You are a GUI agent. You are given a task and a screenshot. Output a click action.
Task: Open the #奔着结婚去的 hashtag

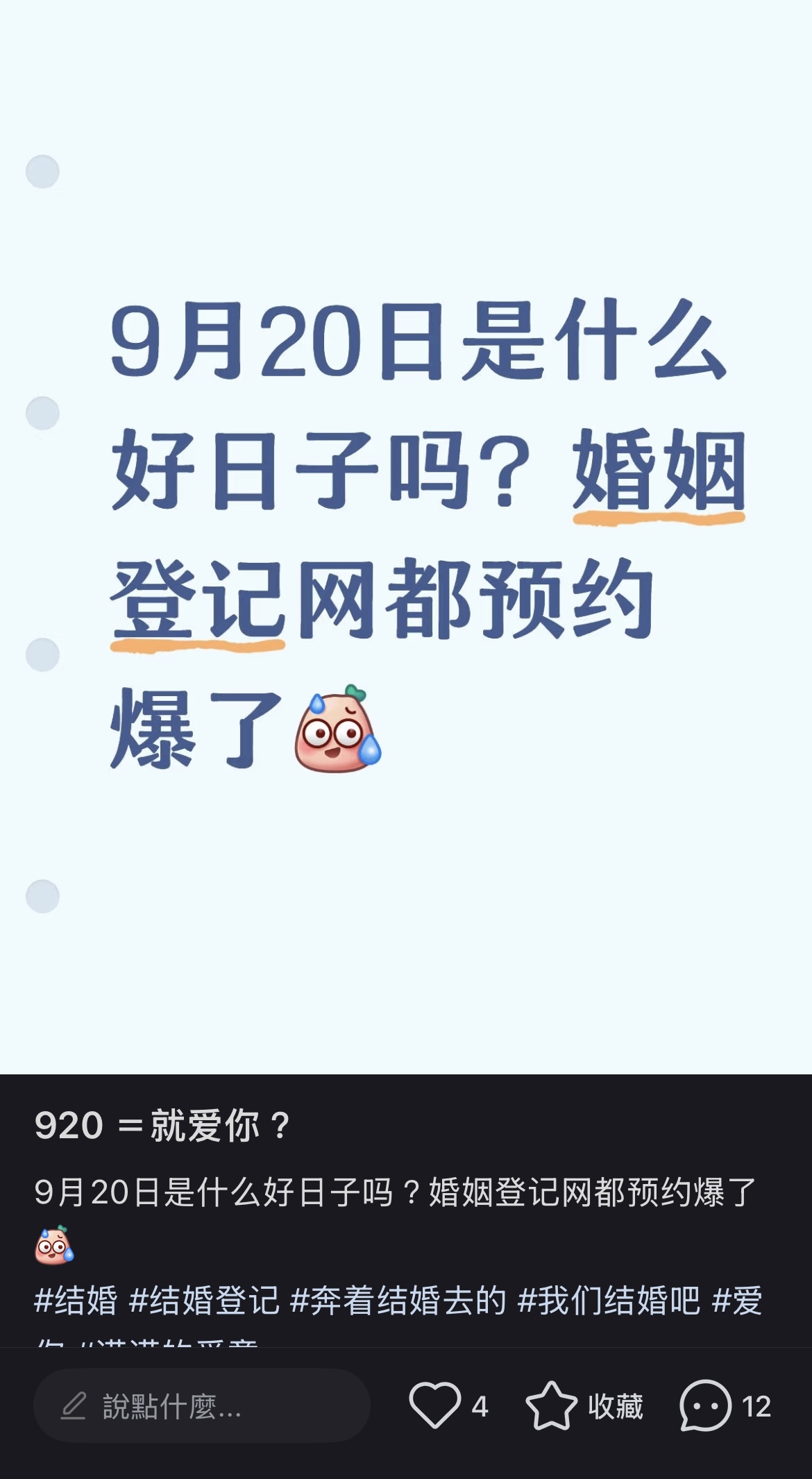[398, 1300]
